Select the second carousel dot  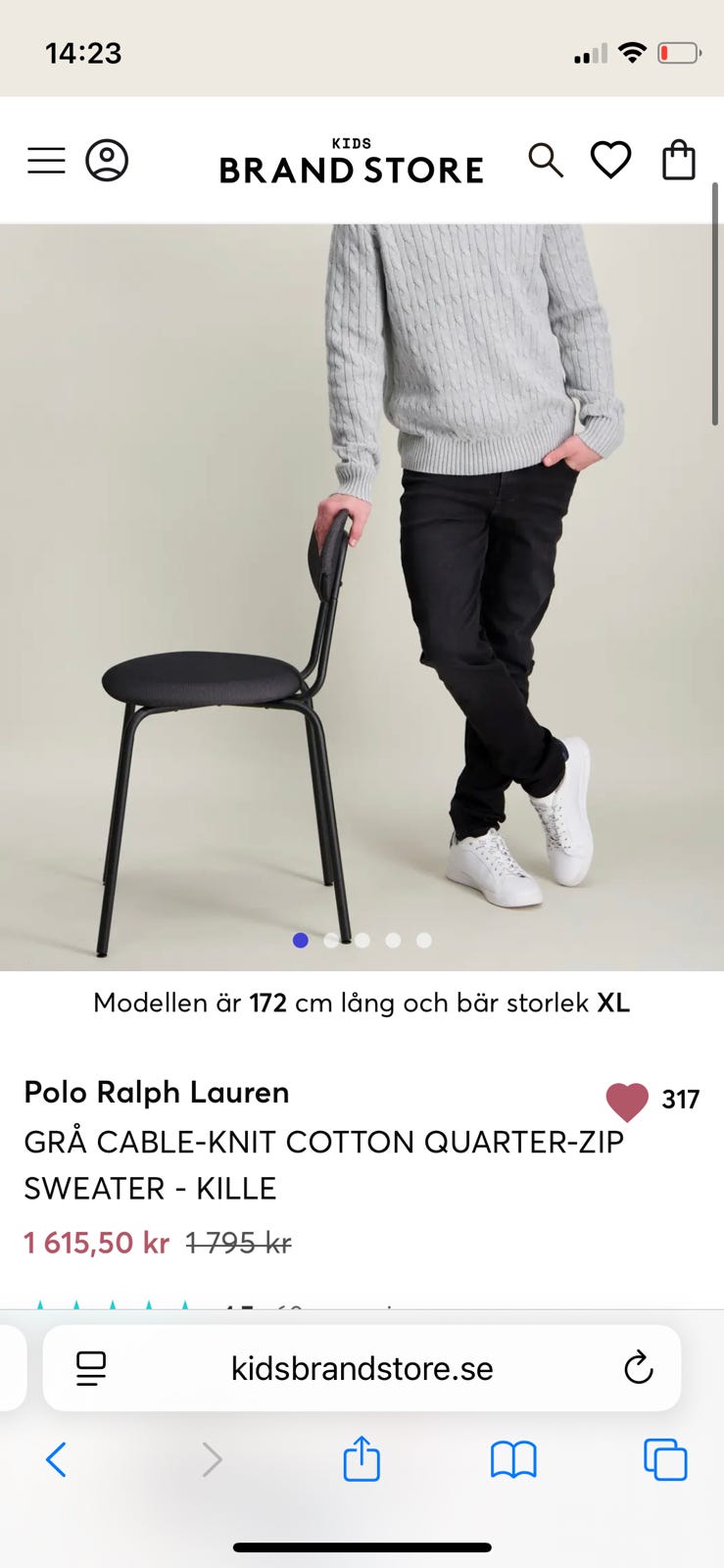click(x=331, y=940)
